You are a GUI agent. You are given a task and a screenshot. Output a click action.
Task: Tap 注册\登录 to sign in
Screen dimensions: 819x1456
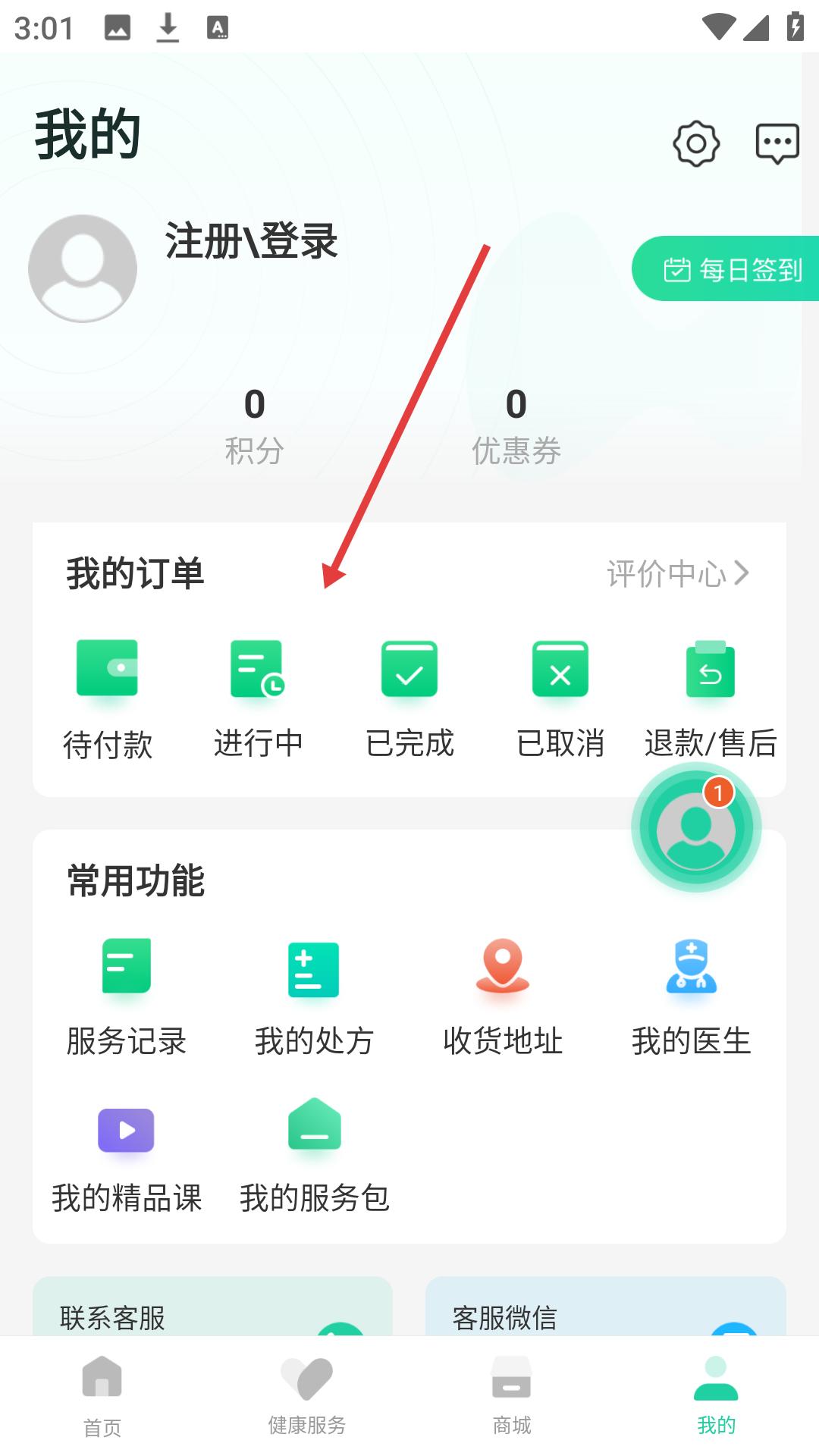click(x=251, y=241)
